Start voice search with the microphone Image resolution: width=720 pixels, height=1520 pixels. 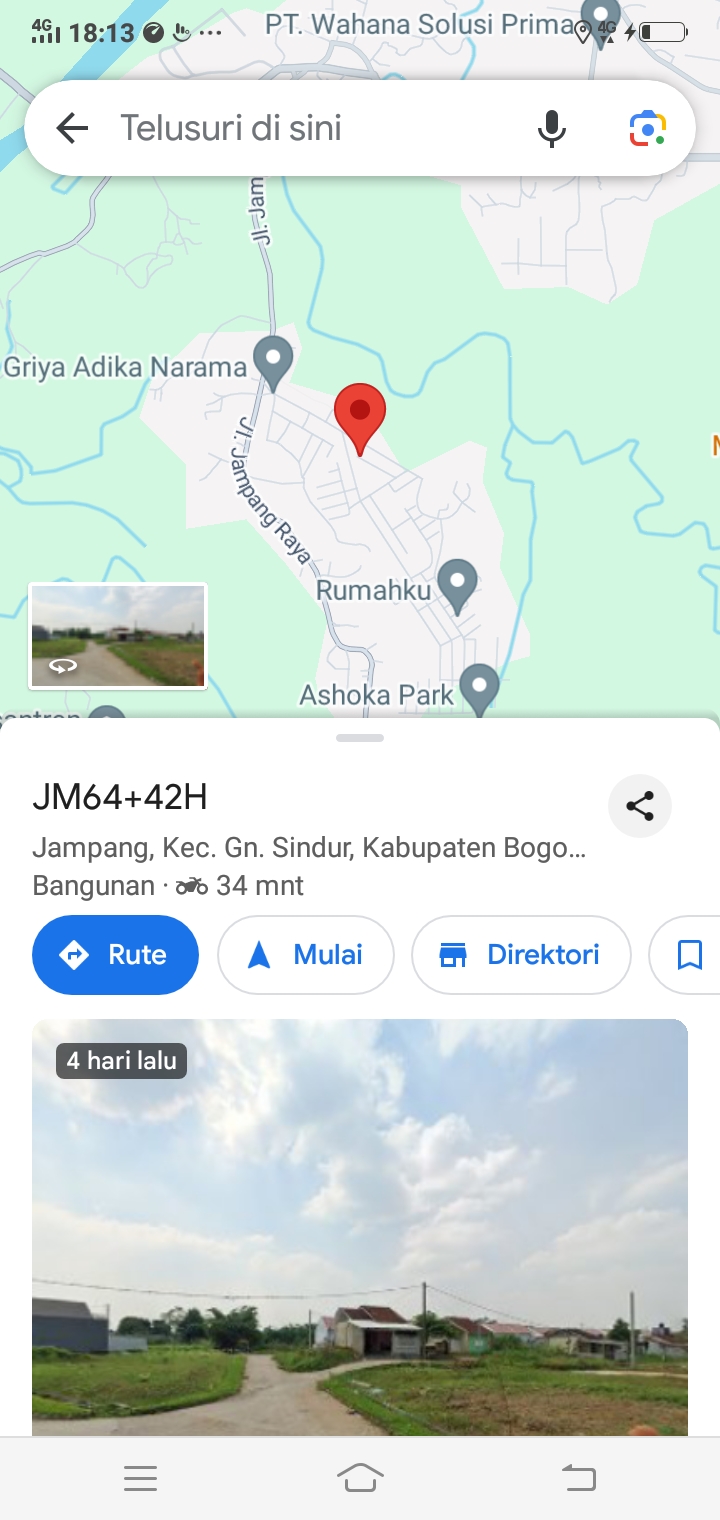pos(551,128)
